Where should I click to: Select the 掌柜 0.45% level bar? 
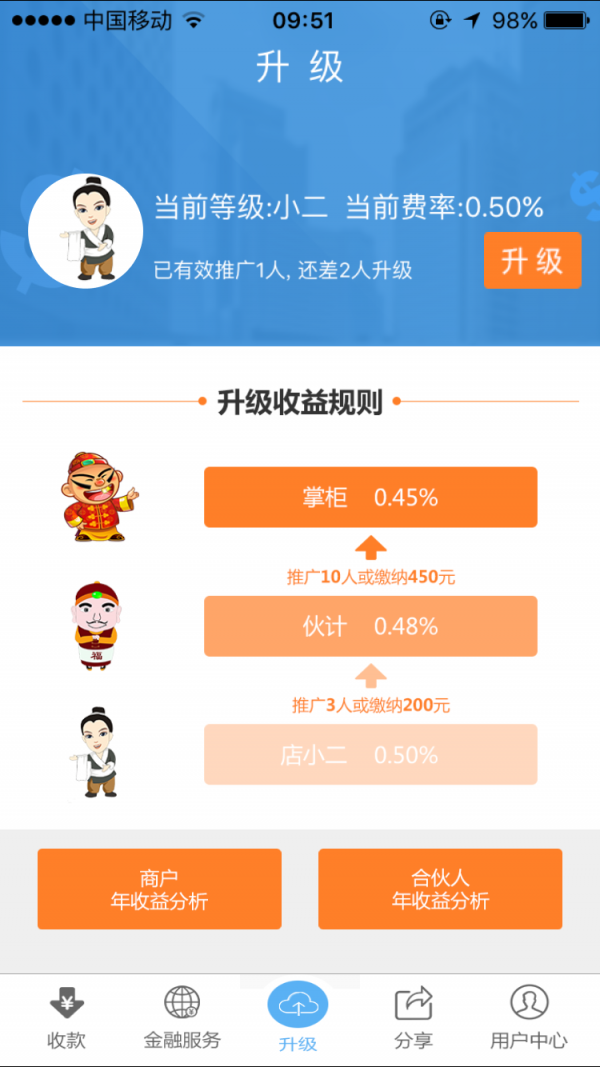tap(370, 497)
